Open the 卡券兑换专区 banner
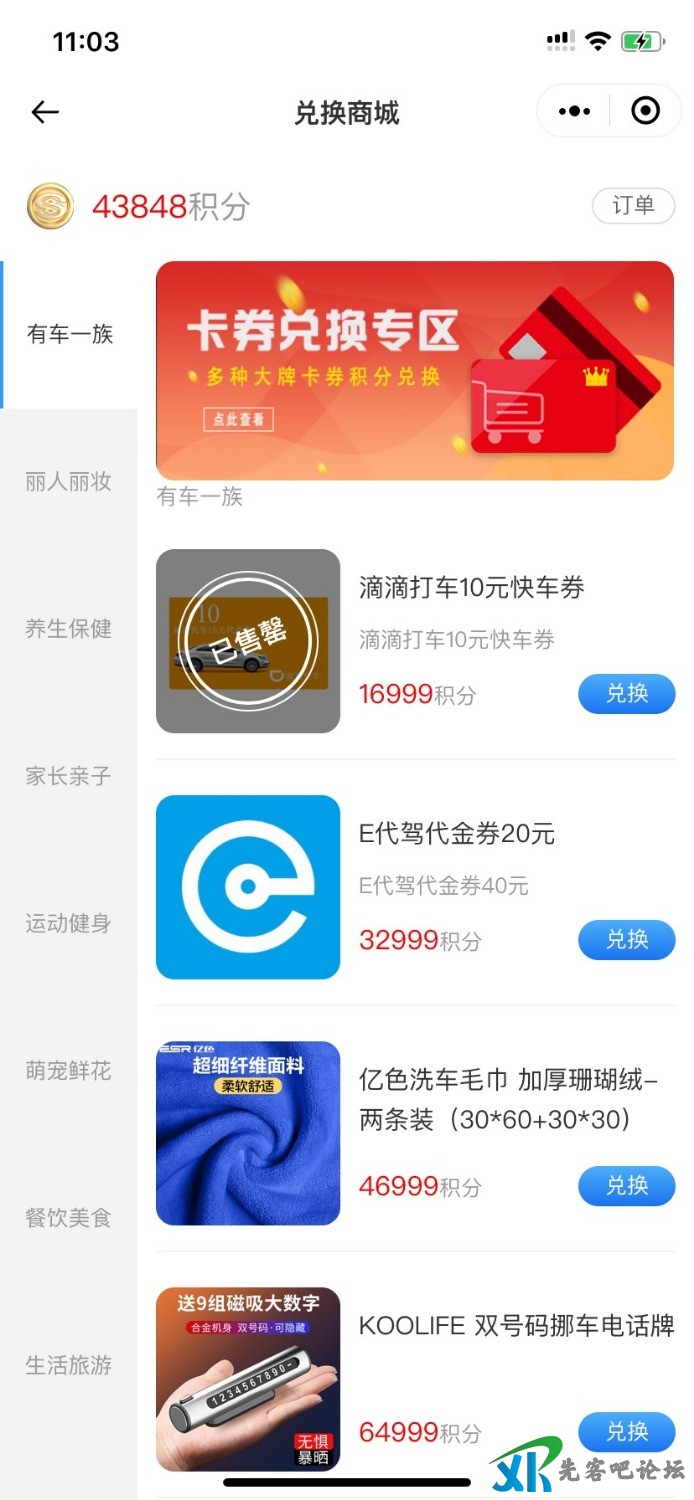Screen dimensions: 694x1500 (x=415, y=370)
